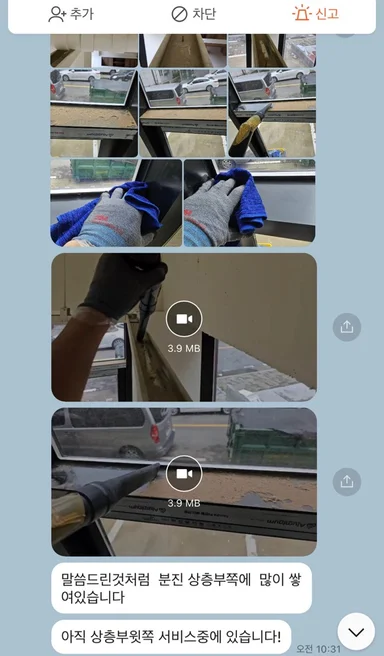
Task: Report this chat using 신고
Action: point(315,14)
